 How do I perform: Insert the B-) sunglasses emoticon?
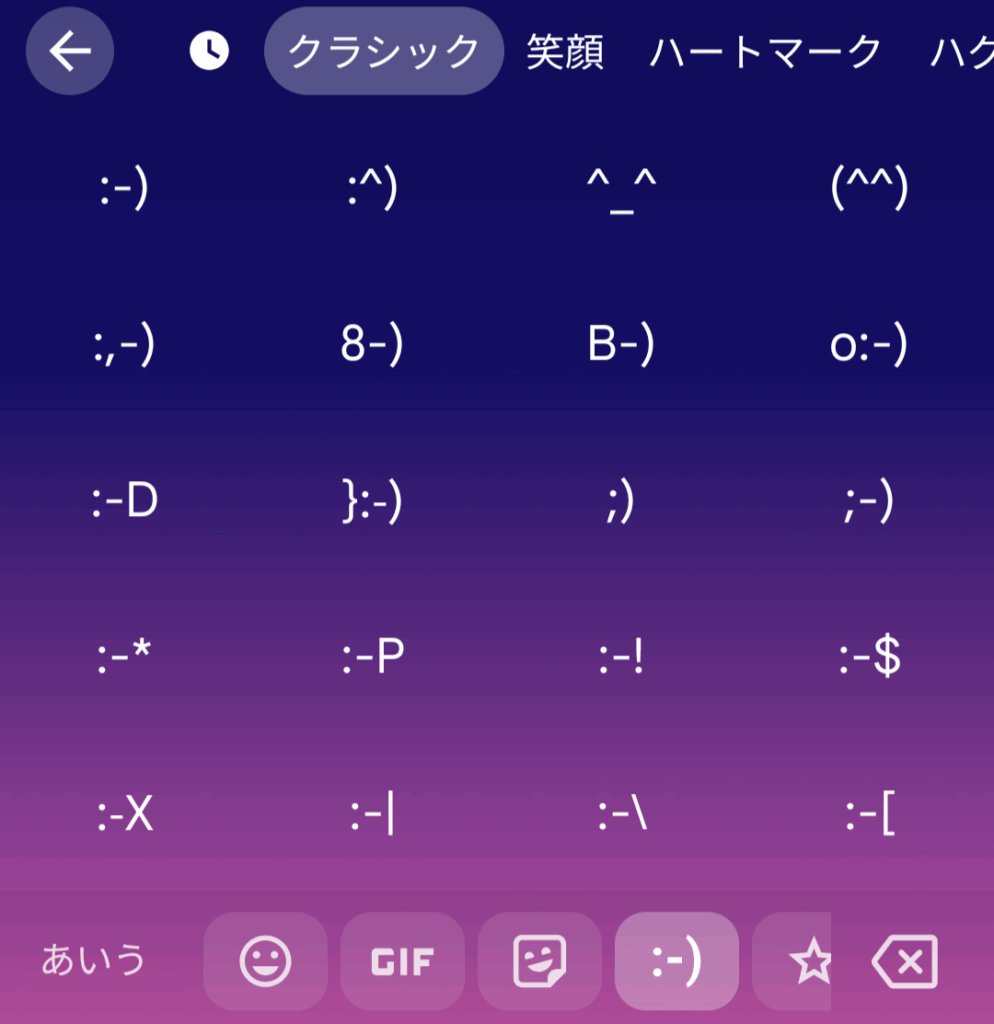[x=620, y=346]
